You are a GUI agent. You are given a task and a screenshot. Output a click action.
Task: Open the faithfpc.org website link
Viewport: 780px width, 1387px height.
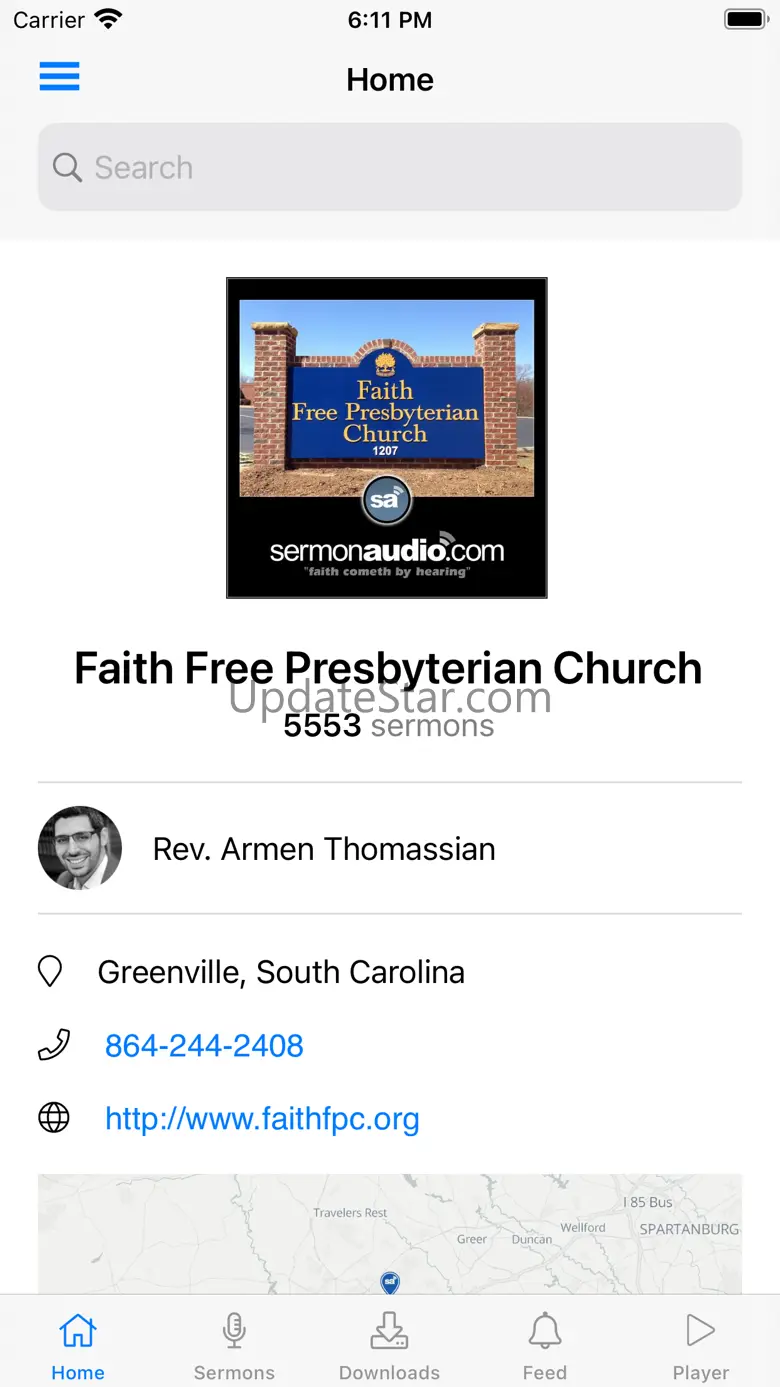(262, 1118)
